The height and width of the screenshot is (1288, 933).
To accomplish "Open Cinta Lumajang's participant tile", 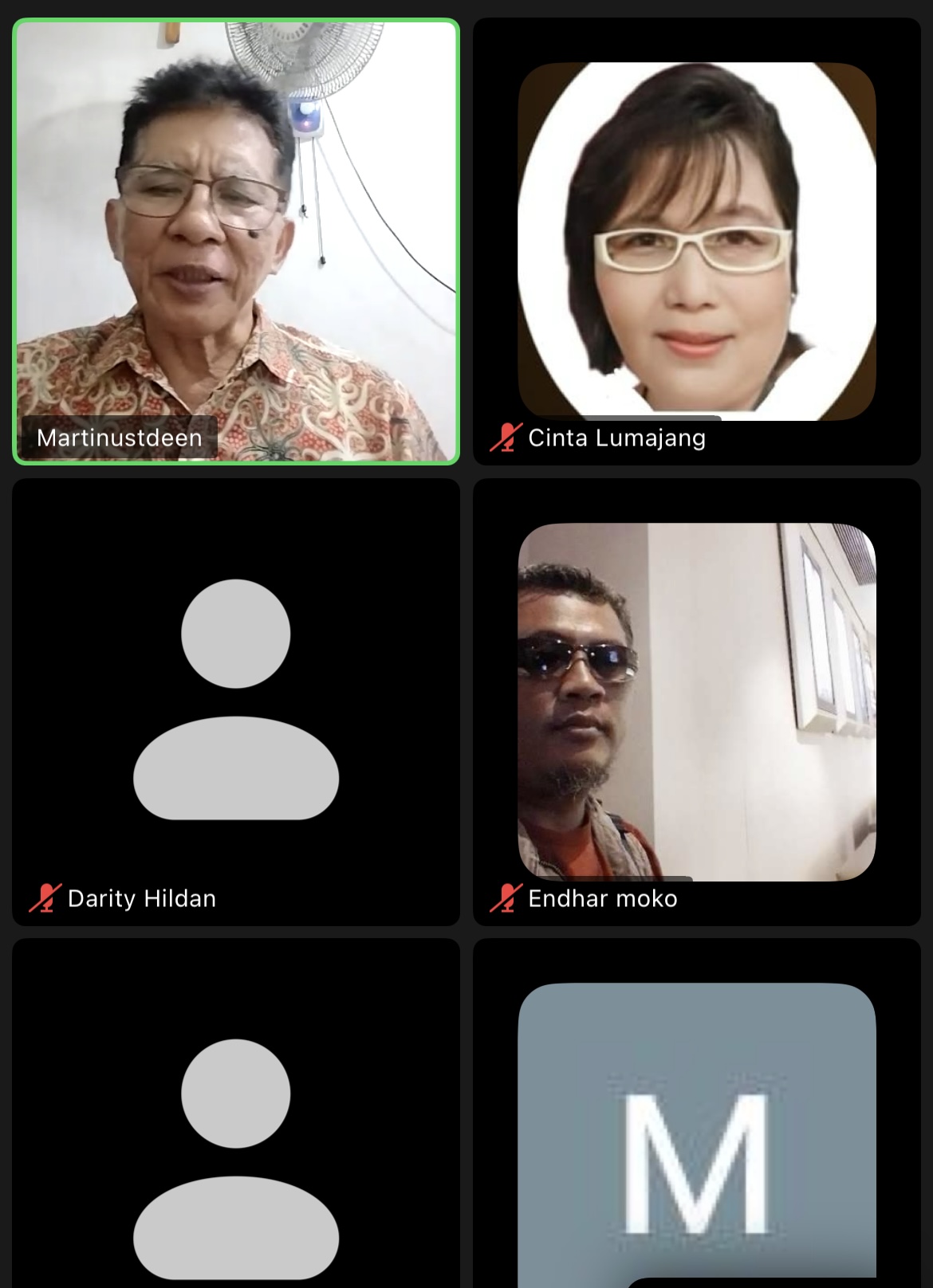I will click(696, 241).
